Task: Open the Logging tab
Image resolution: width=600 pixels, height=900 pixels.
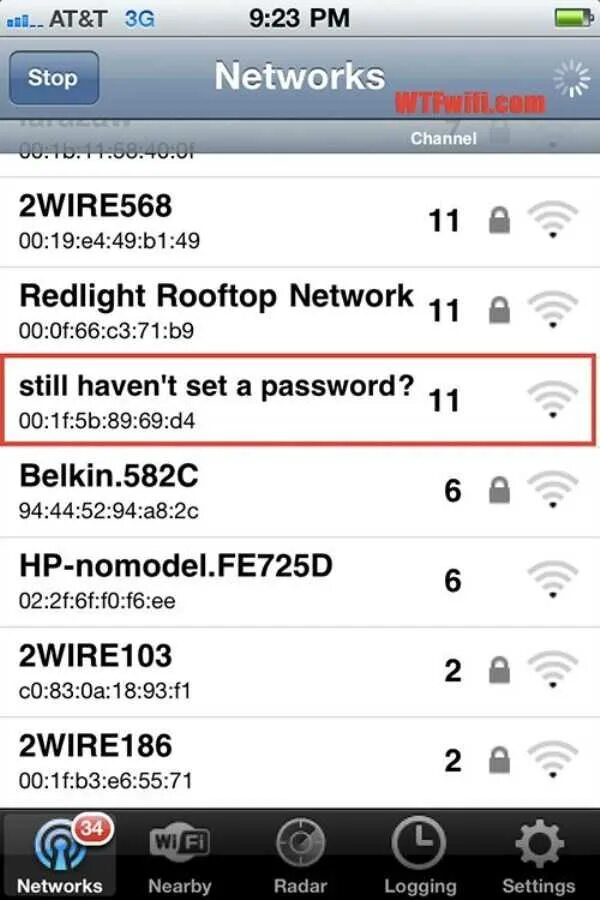Action: tap(420, 855)
